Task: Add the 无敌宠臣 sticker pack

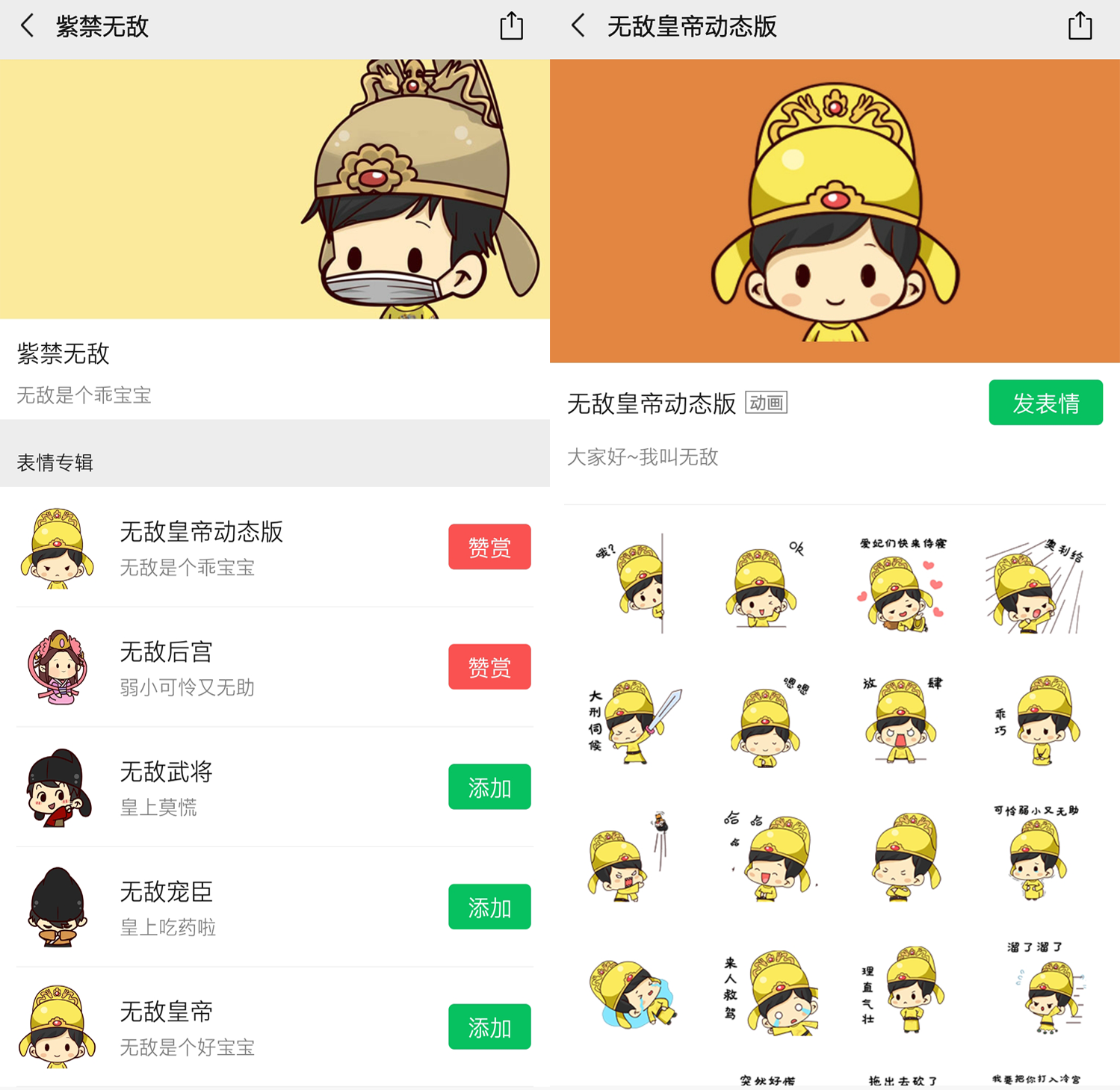Action: 489,907
